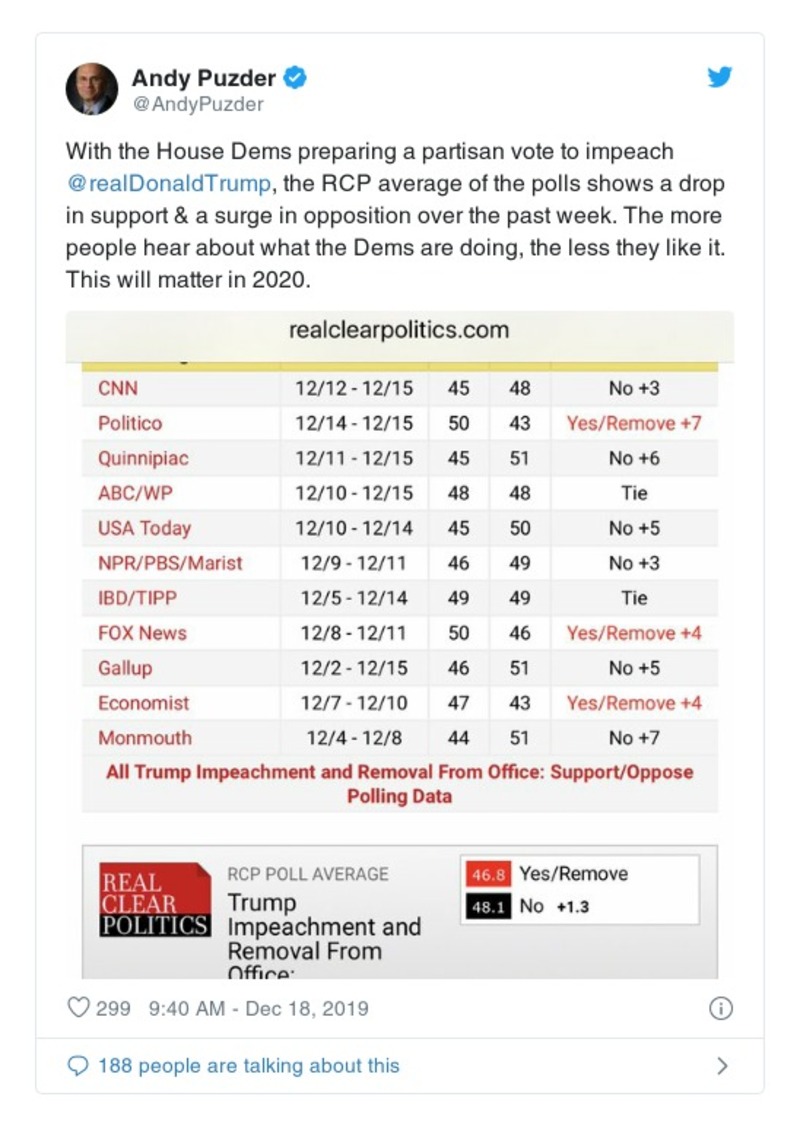Click the Andy Puzder display name
This screenshot has height=1144, width=800.
[206, 78]
